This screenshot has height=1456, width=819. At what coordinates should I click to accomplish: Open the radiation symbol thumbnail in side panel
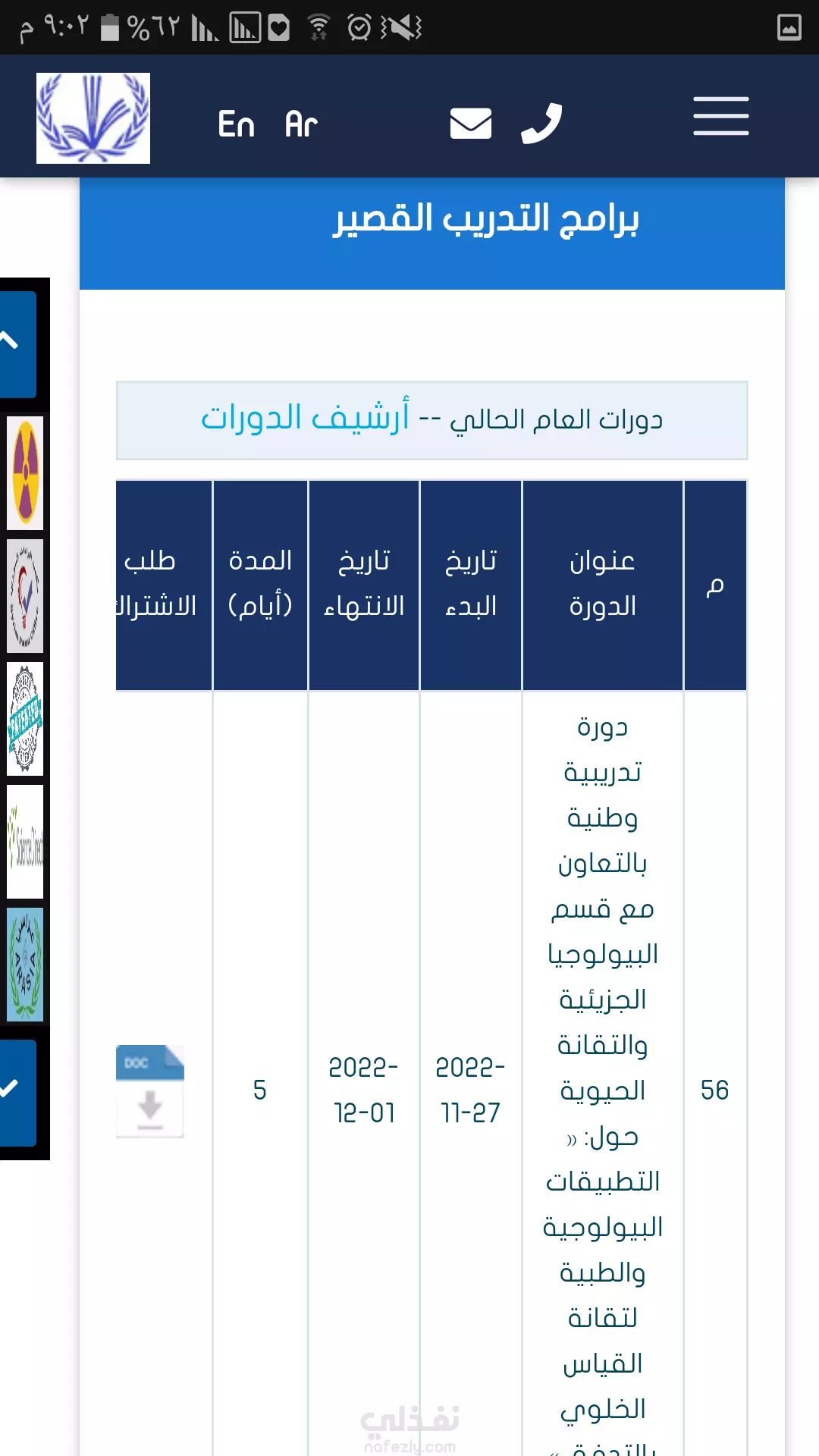(25, 473)
